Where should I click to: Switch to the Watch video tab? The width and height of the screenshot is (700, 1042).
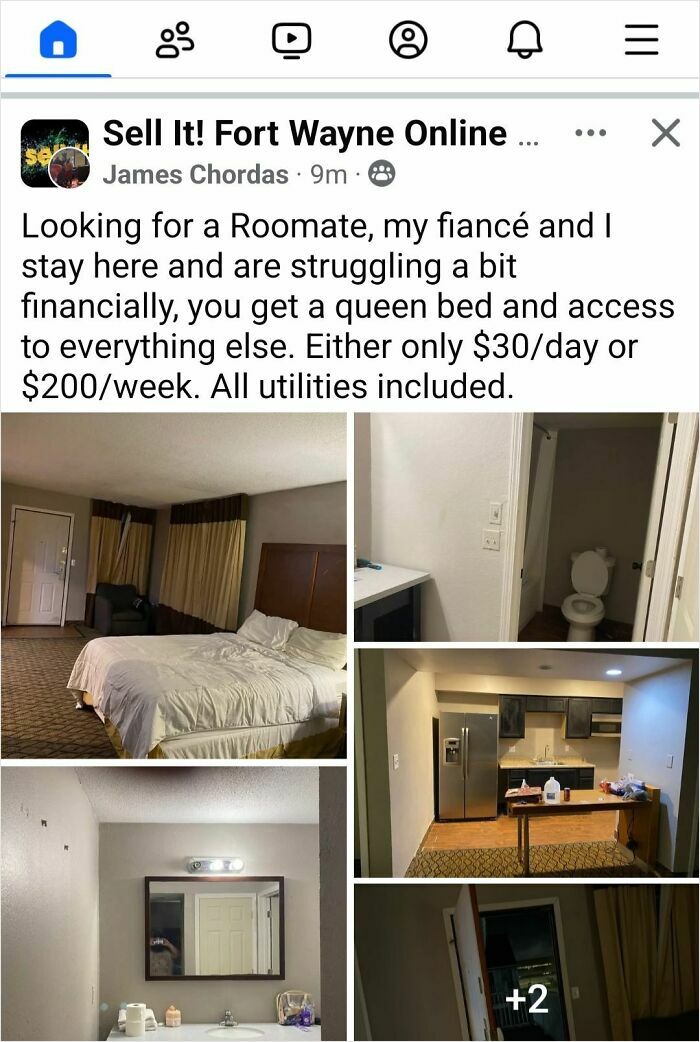pyautogui.click(x=291, y=40)
